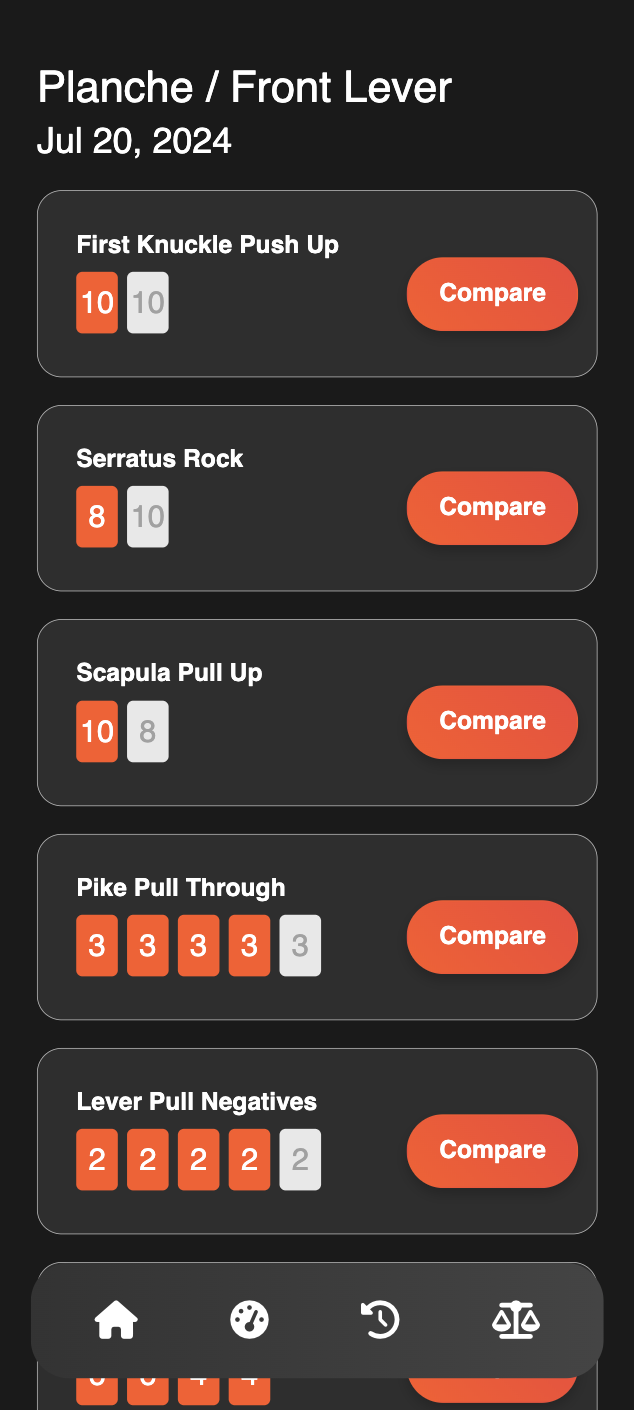Viewport: 634px width, 1410px height.
Task: Compare Lever Pull Negatives
Action: (x=492, y=1151)
